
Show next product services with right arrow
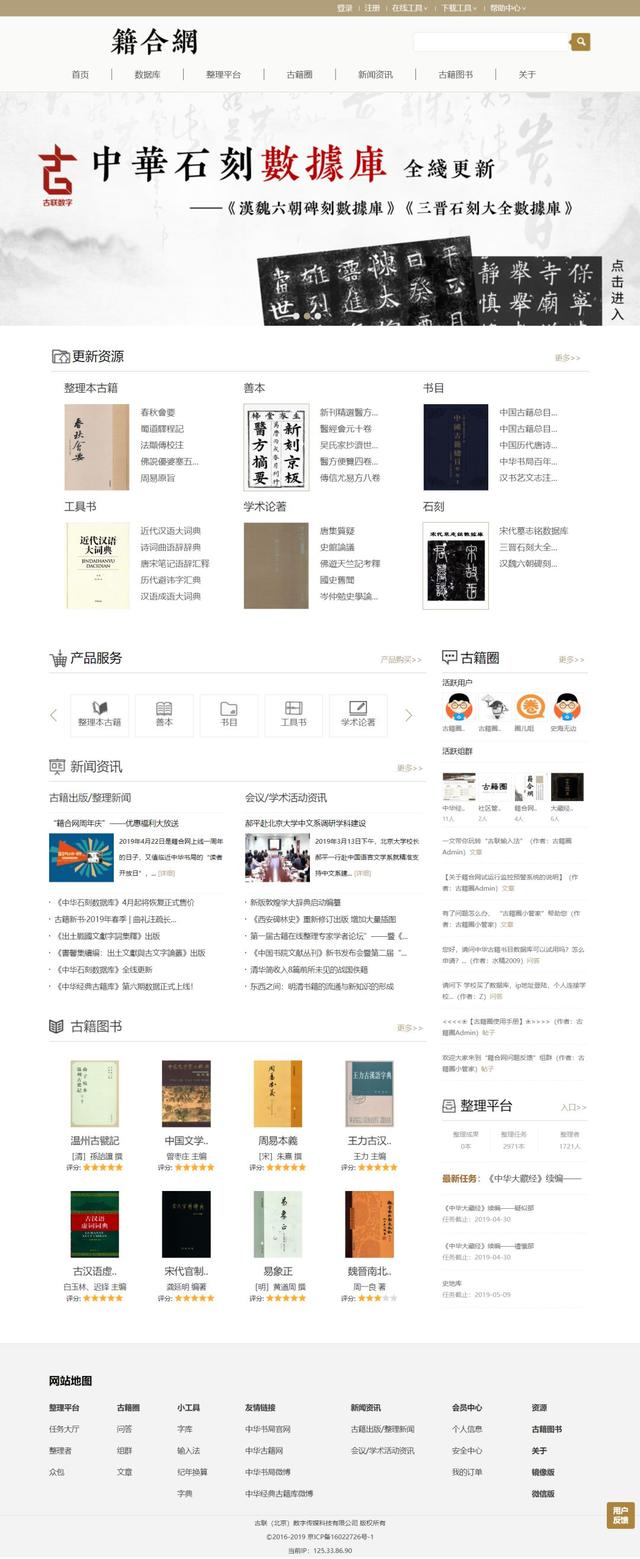coord(408,715)
